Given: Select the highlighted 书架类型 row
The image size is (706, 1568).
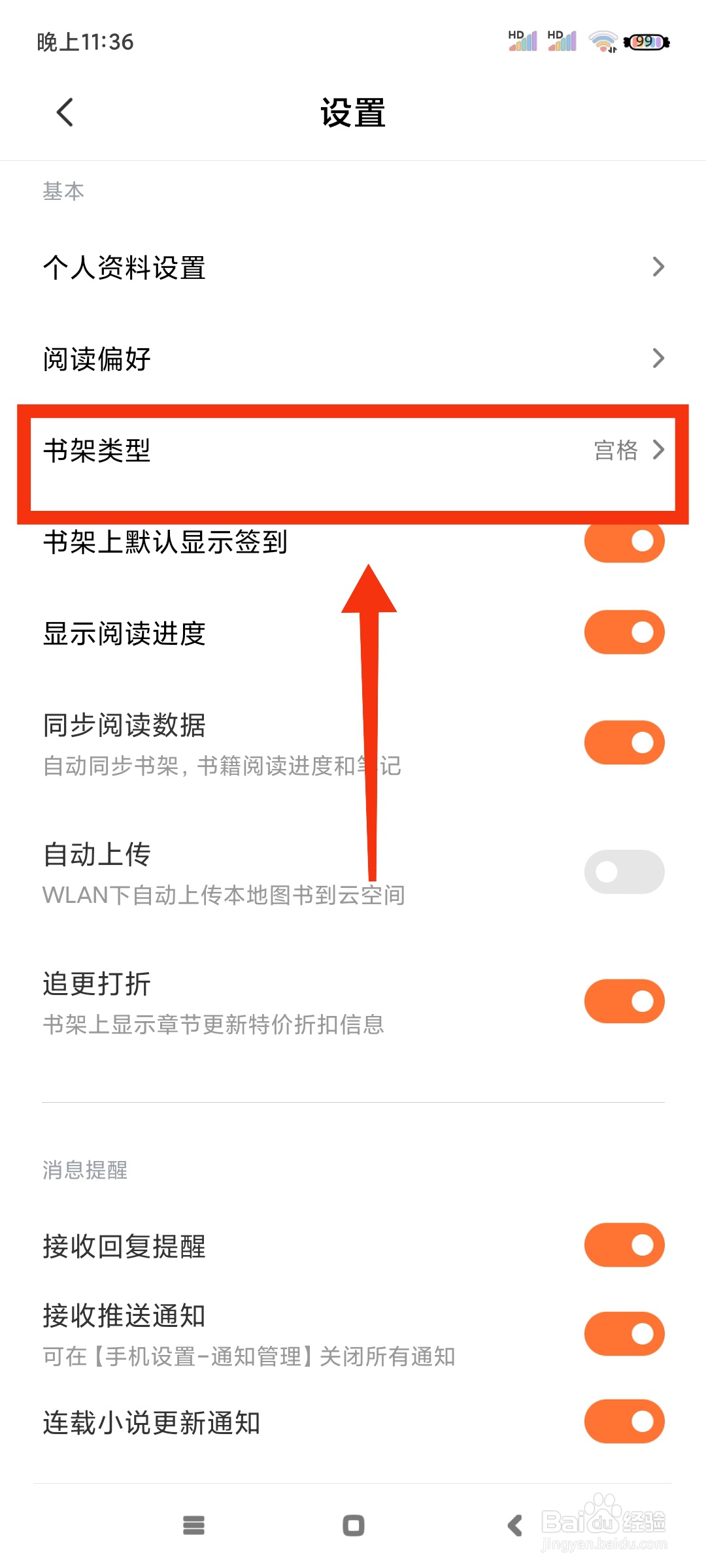Looking at the screenshot, I should (261, 449).
